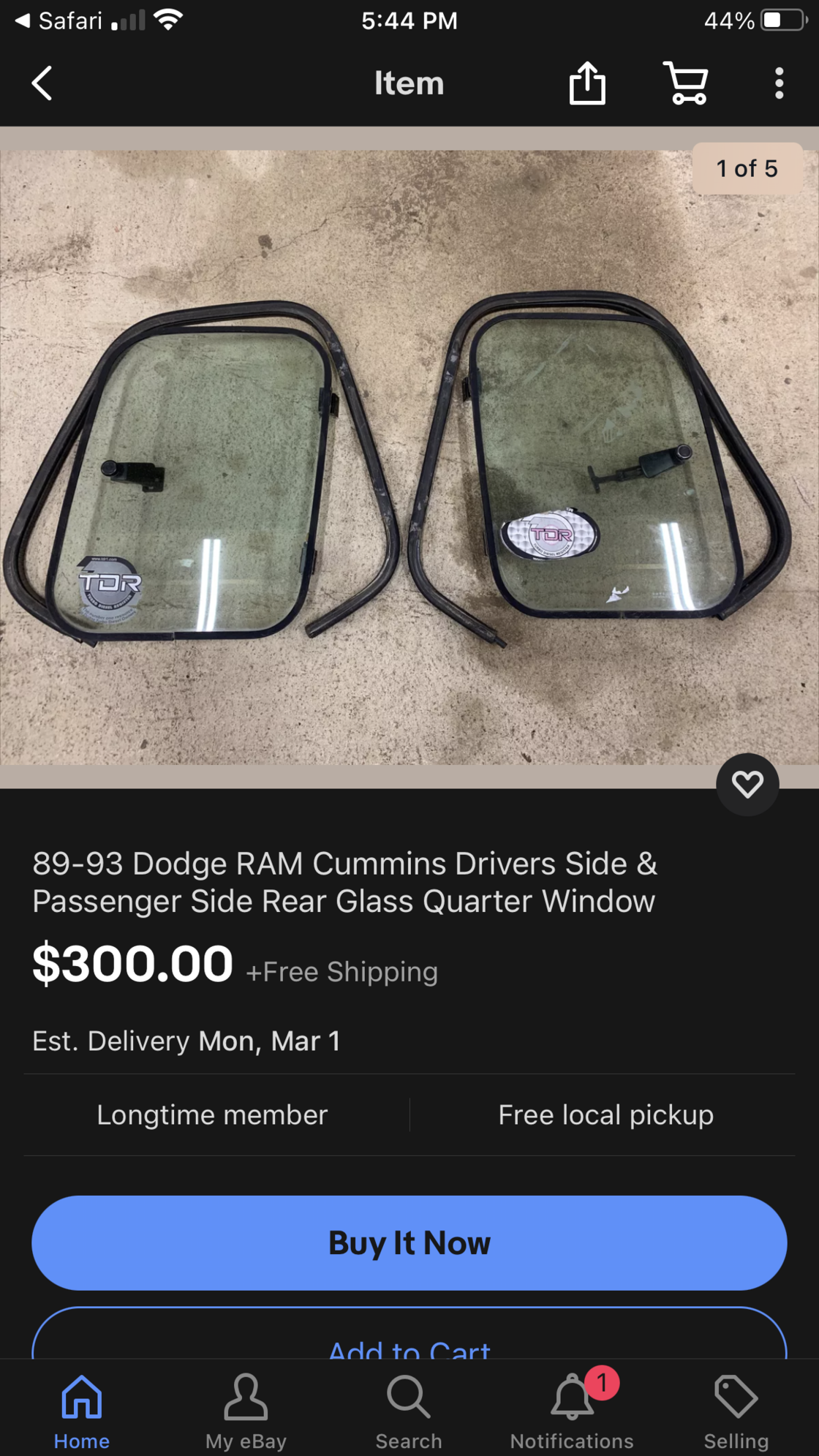The height and width of the screenshot is (1456, 819).
Task: Add the item to cart
Action: [x=409, y=1344]
